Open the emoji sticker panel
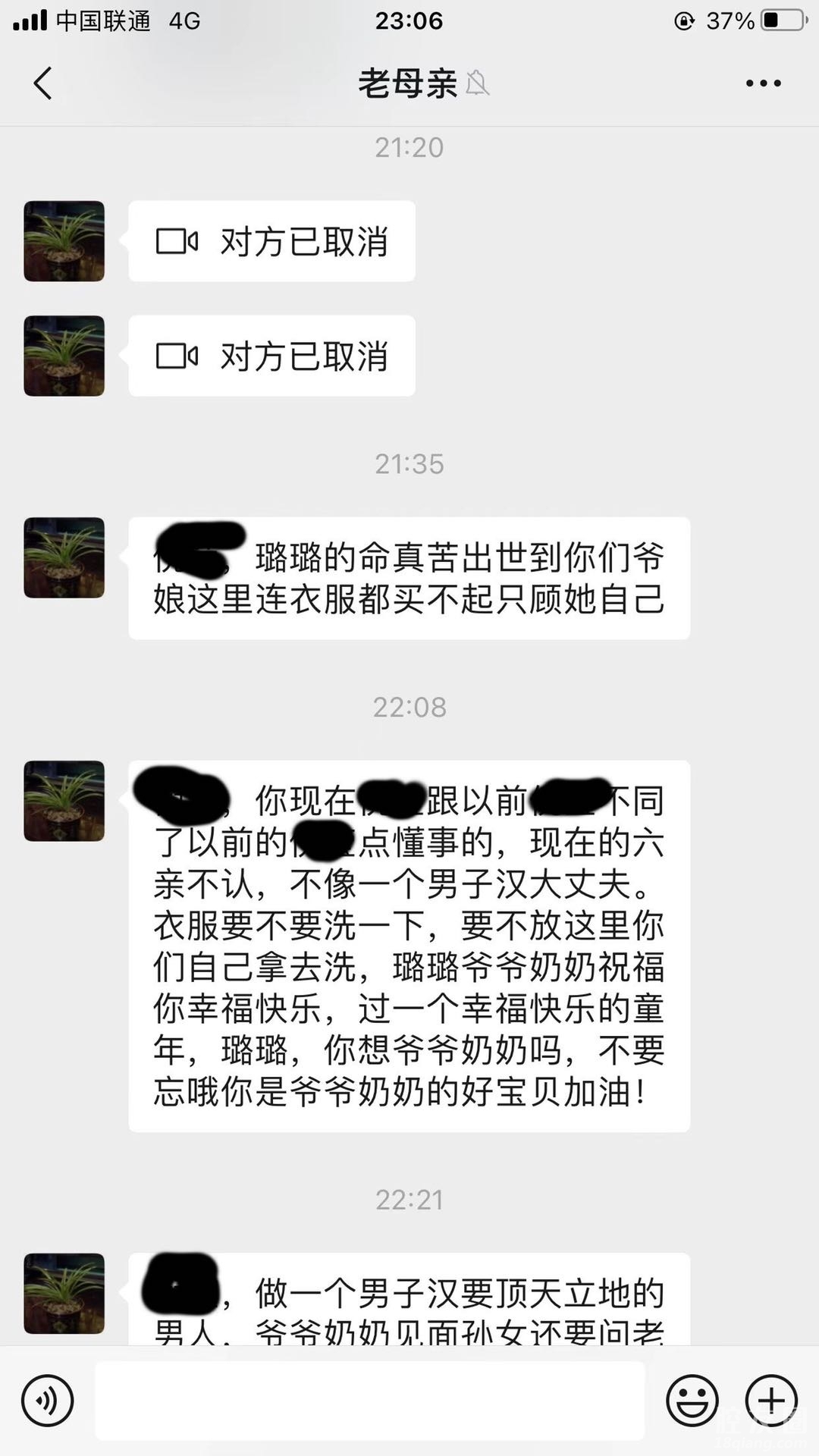819x1456 pixels. point(692,1401)
